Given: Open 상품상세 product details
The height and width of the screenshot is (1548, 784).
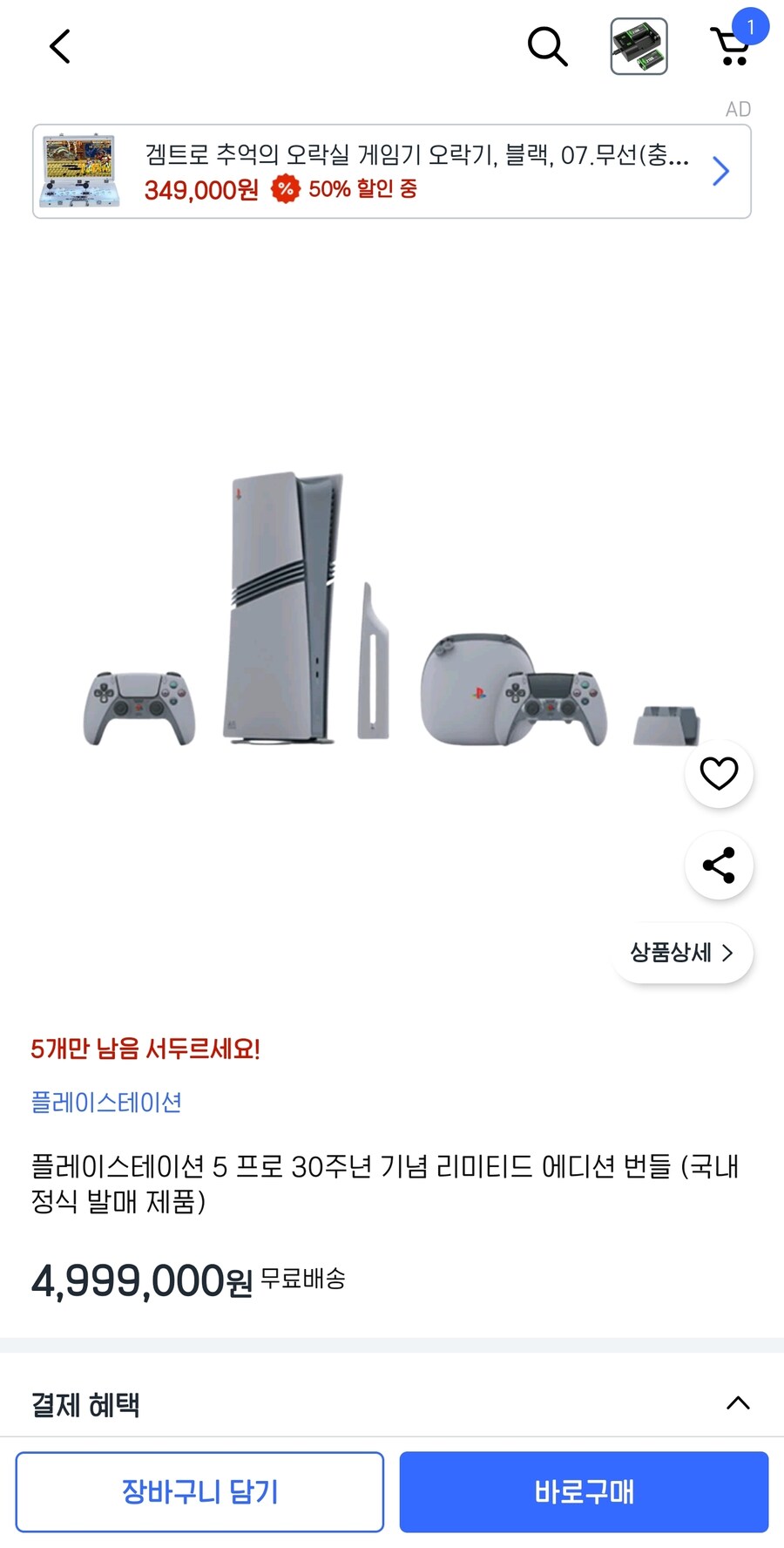Looking at the screenshot, I should (682, 953).
